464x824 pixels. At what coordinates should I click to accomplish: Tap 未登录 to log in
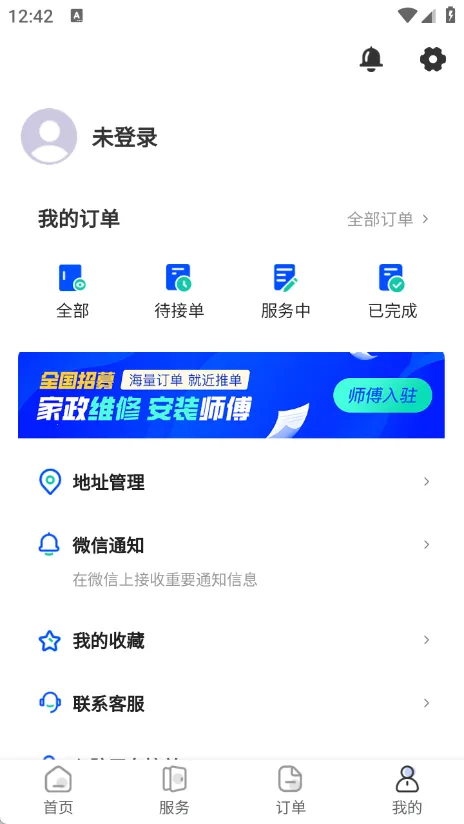tap(125, 138)
